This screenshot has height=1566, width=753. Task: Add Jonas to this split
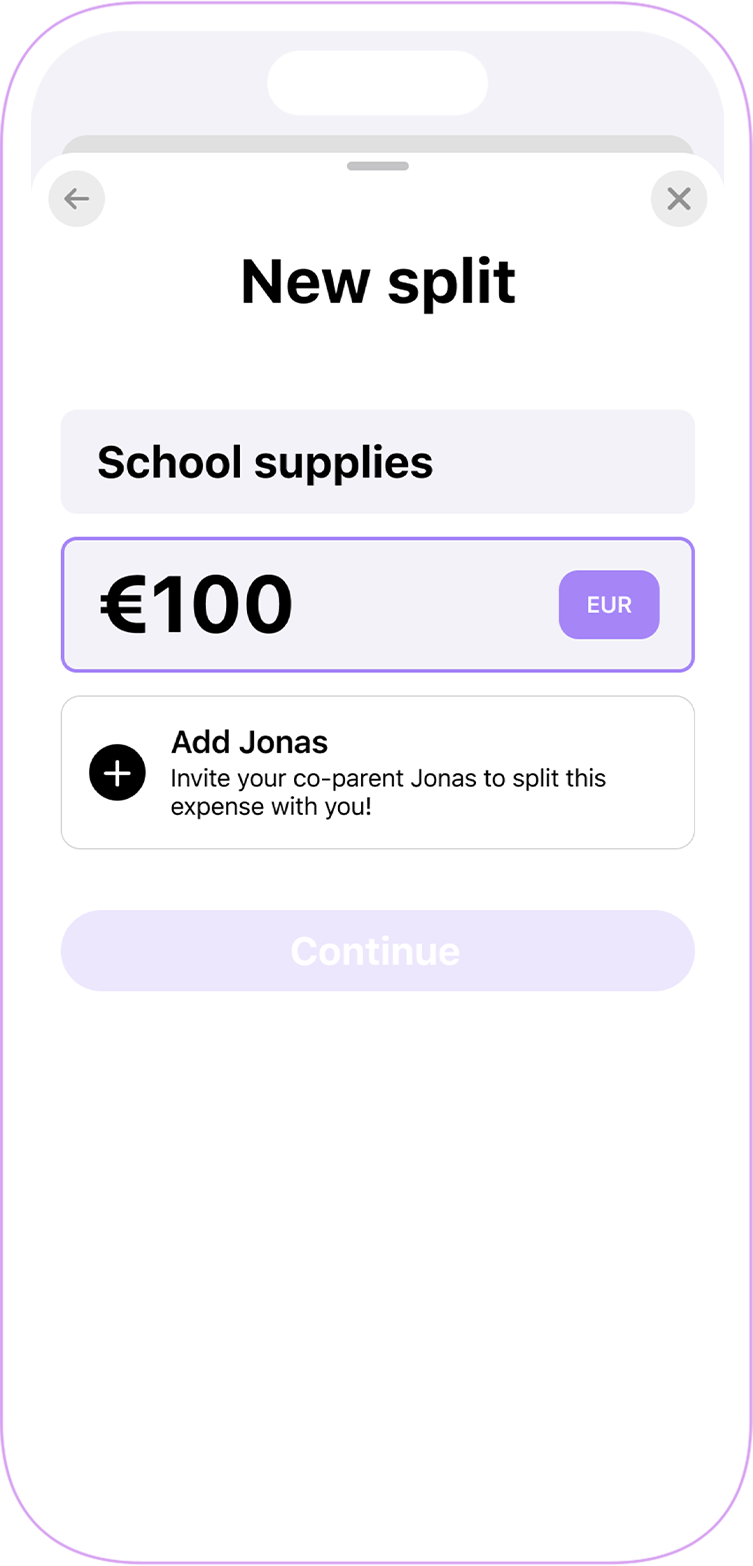pyautogui.click(x=378, y=773)
